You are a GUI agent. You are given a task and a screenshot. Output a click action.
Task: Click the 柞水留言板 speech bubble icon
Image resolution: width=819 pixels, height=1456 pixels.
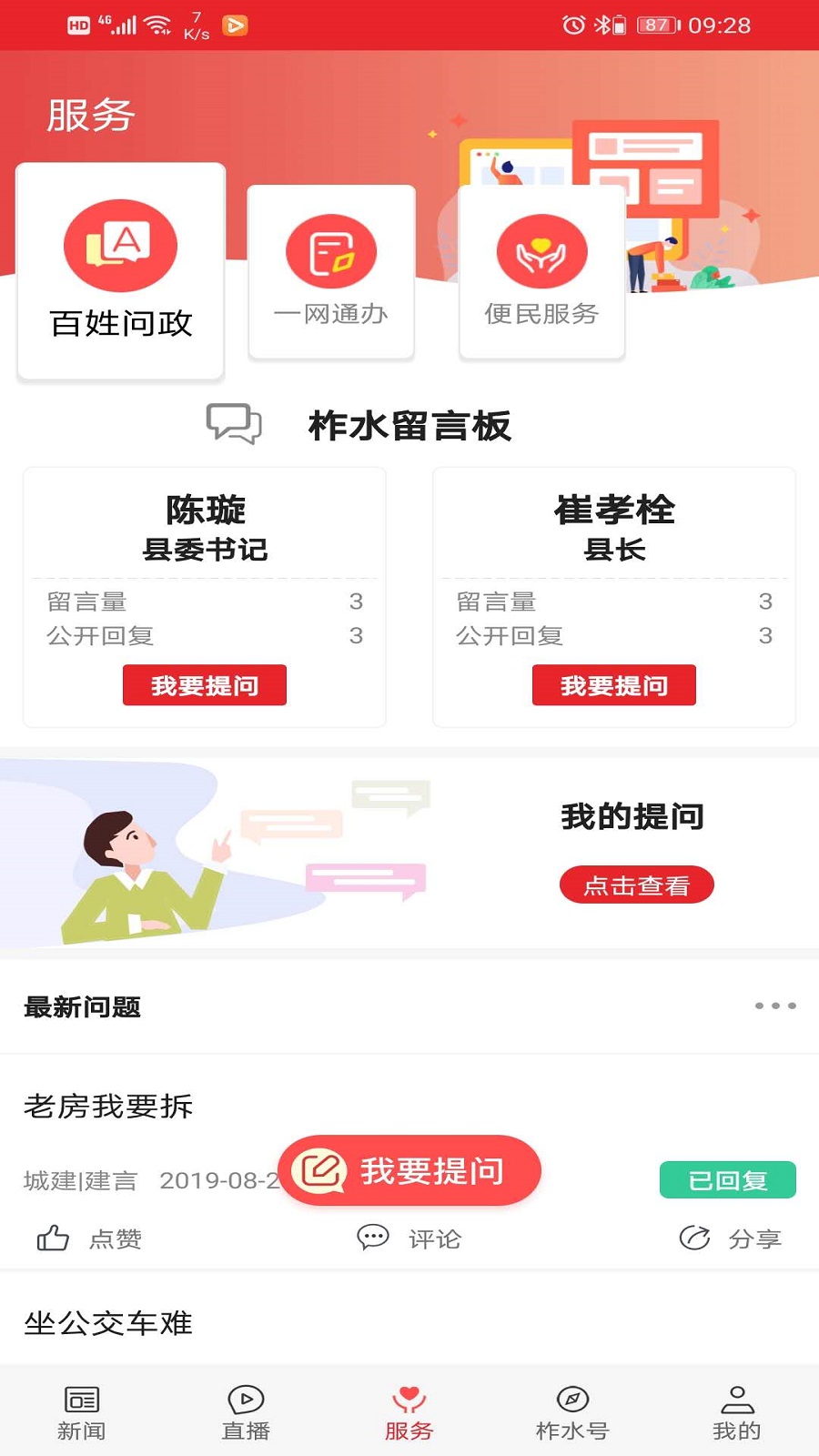pyautogui.click(x=235, y=424)
